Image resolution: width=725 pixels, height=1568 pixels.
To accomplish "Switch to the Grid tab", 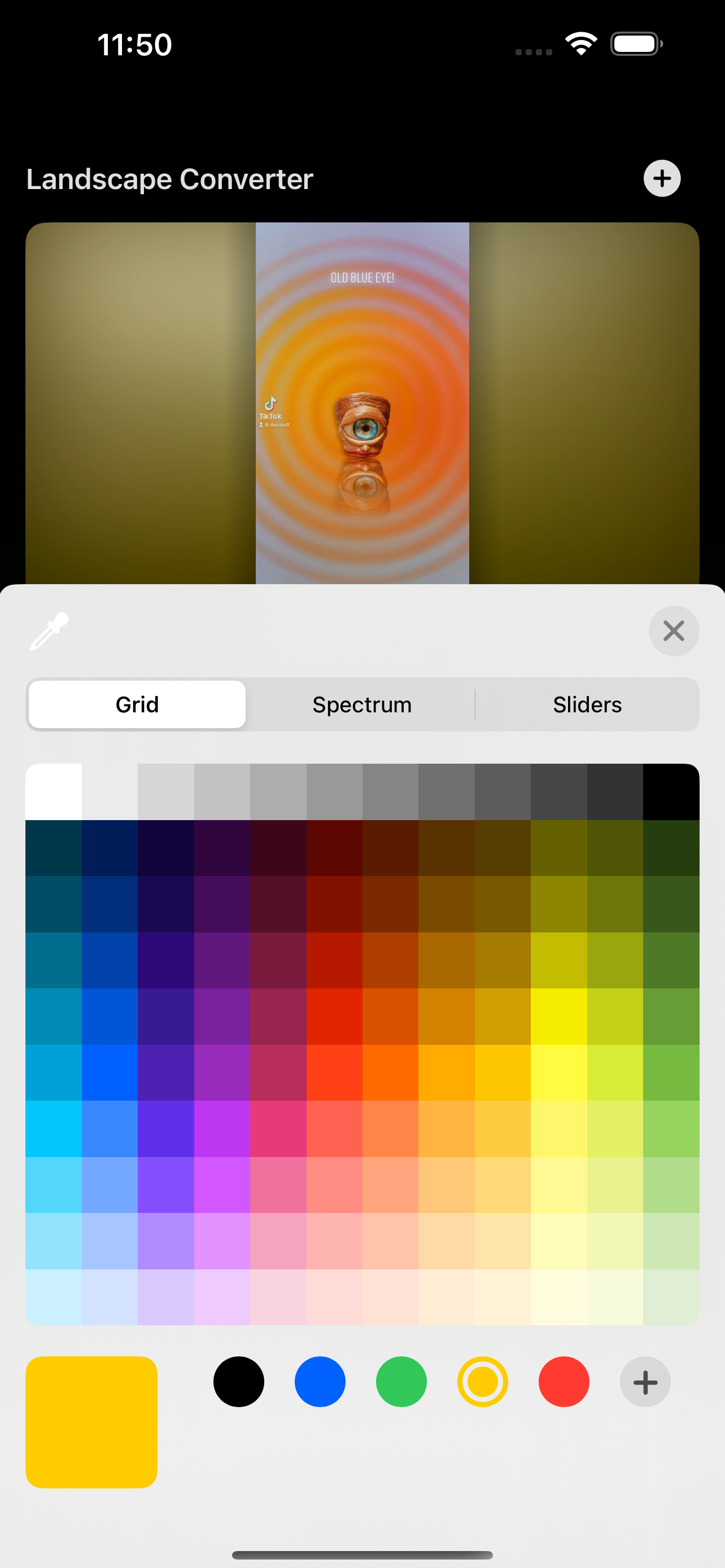I will point(138,704).
